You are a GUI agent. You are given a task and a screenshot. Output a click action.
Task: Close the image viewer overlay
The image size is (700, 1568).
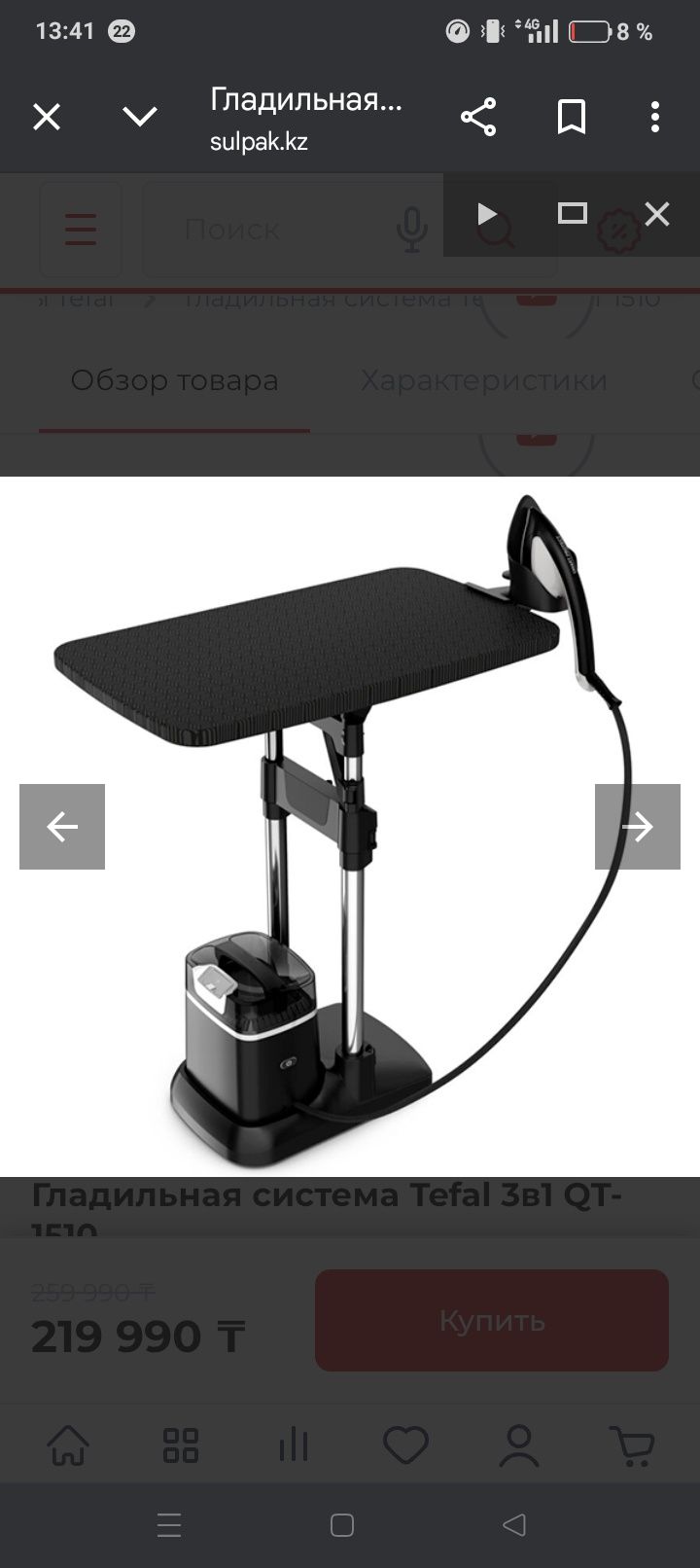(657, 214)
